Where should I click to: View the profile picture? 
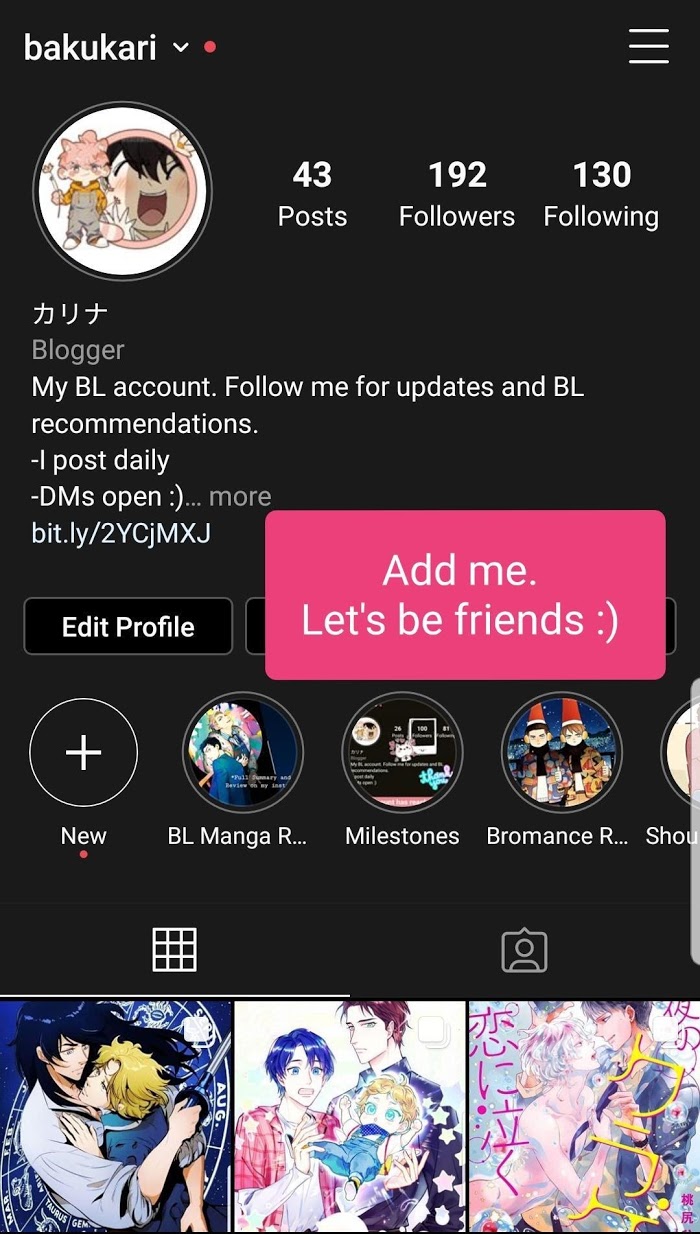click(122, 191)
